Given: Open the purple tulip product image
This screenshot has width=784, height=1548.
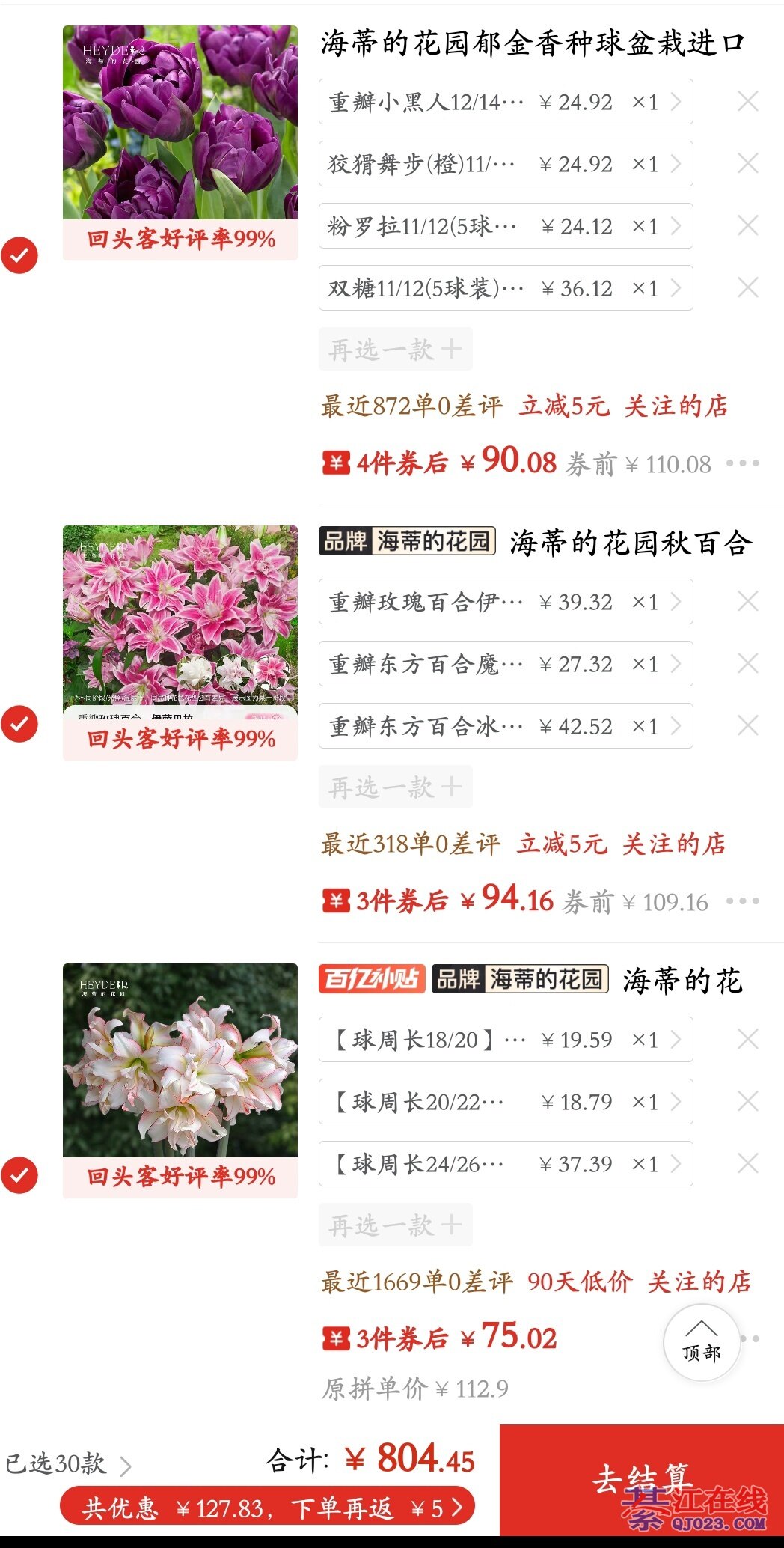Looking at the screenshot, I should pyautogui.click(x=180, y=124).
